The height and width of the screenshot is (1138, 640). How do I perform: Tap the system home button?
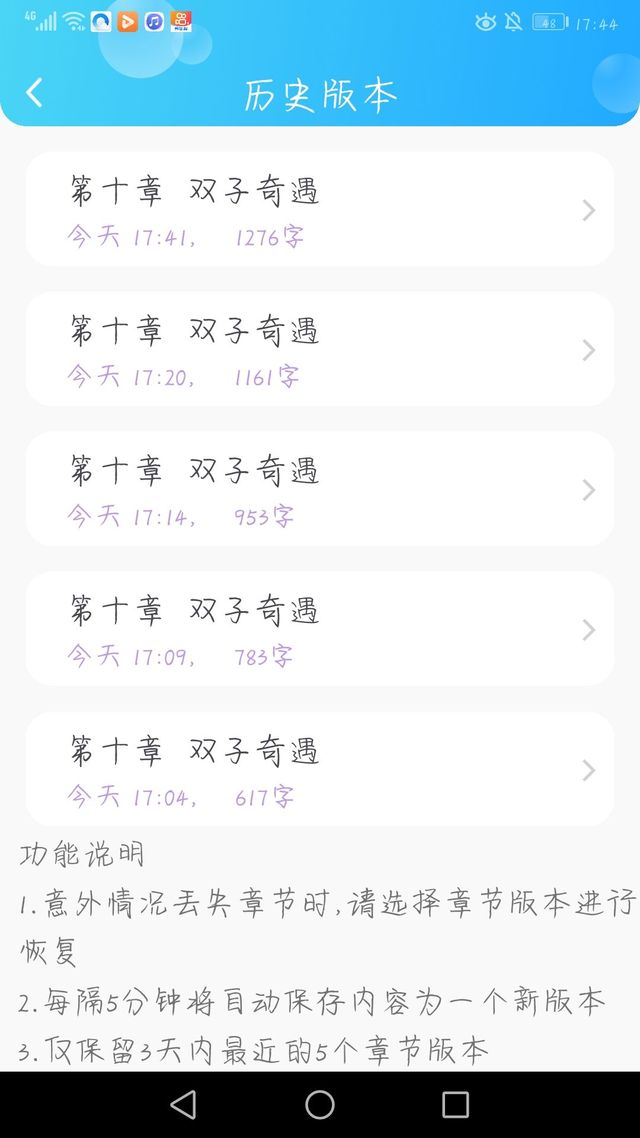[x=320, y=1104]
